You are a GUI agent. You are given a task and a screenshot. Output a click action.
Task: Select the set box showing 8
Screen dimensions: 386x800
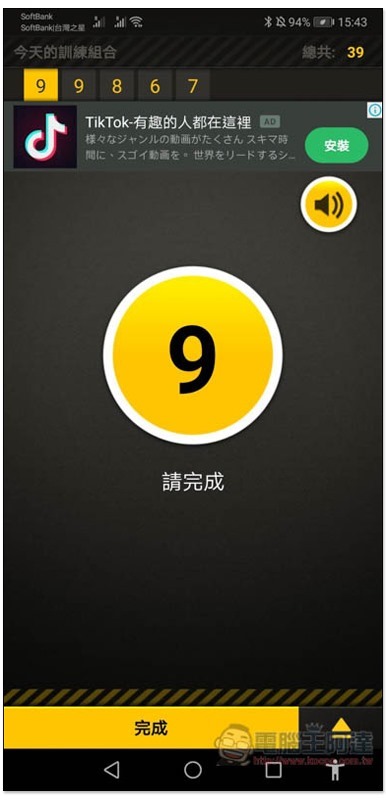(117, 86)
